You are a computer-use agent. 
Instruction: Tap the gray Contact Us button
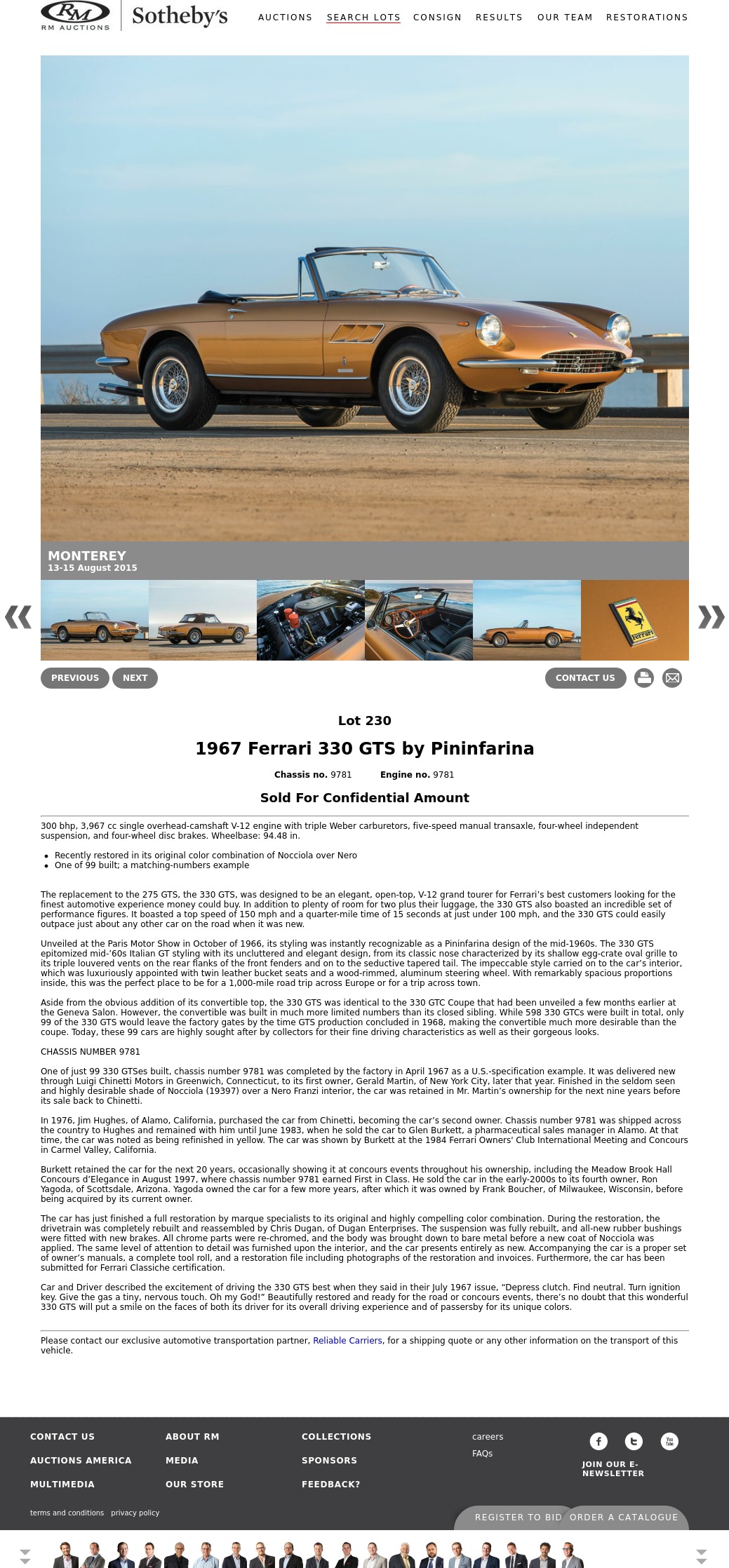[x=584, y=678]
